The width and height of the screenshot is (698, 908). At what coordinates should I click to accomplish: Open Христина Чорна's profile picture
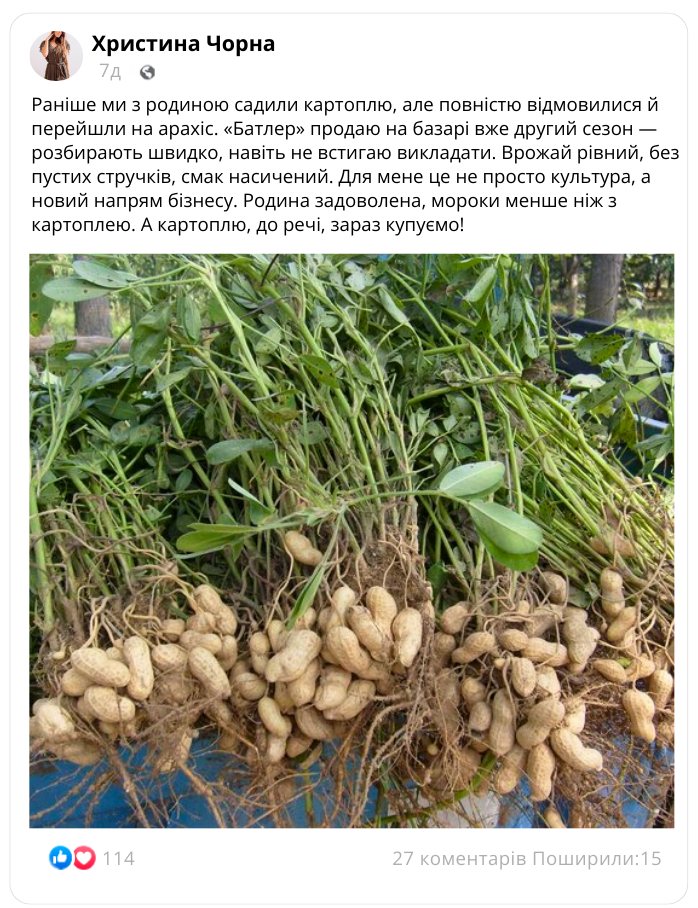(x=56, y=56)
